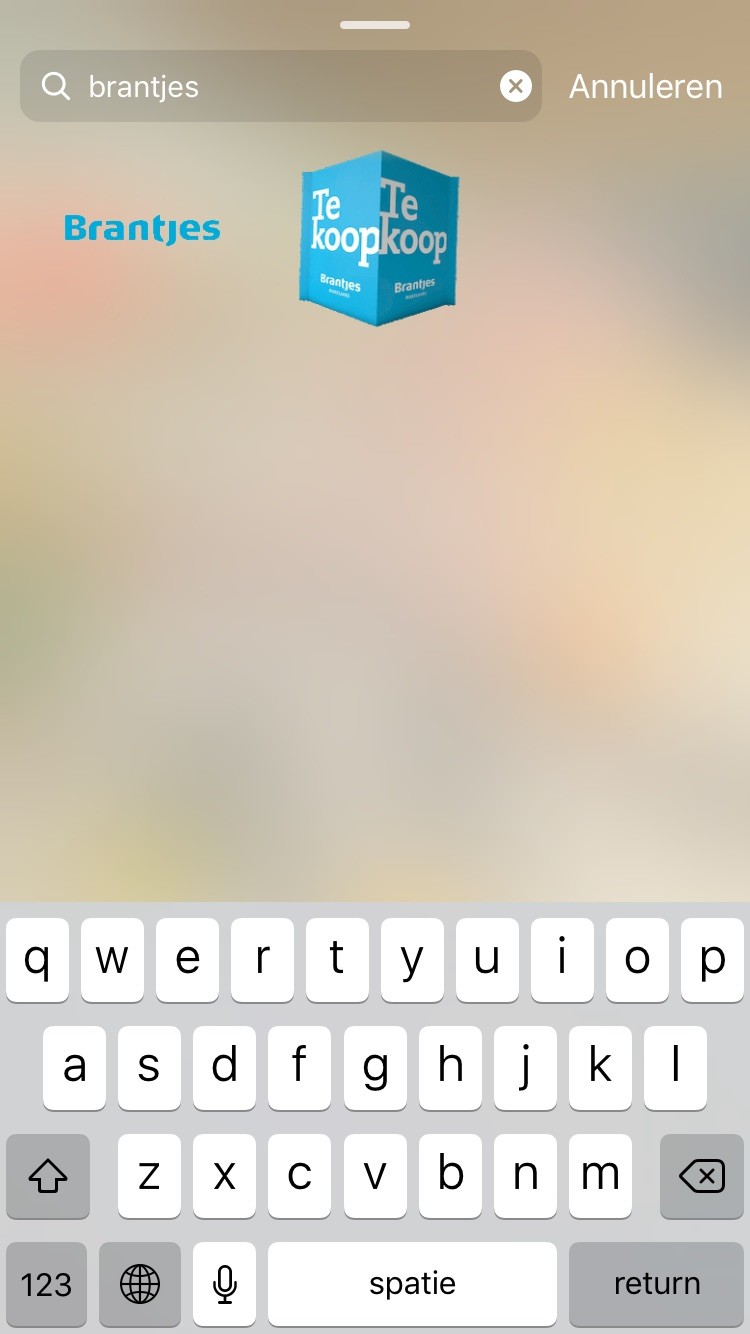The image size is (750, 1334).
Task: Choose the Te koop cube sticker
Action: 379,238
